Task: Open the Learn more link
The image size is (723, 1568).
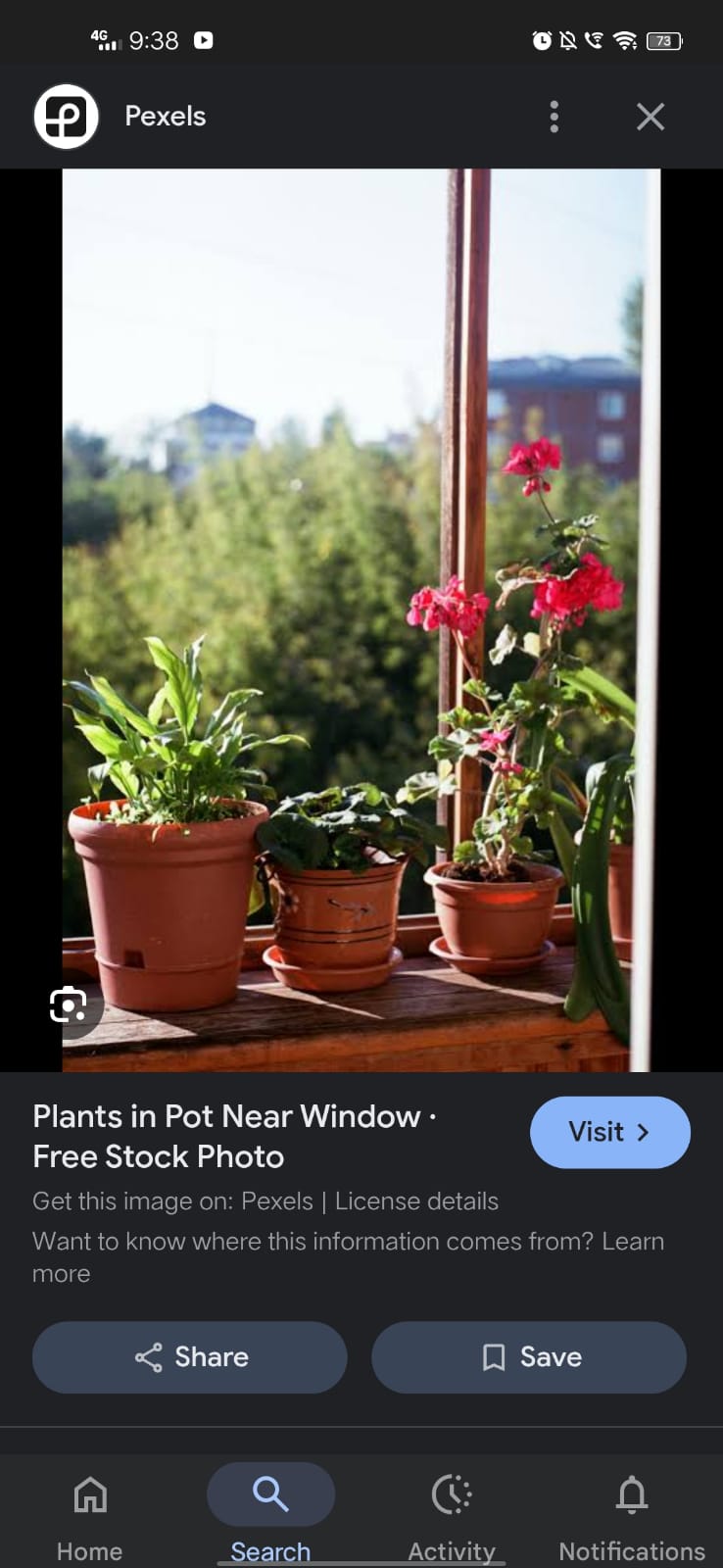Action: pyautogui.click(x=348, y=1257)
